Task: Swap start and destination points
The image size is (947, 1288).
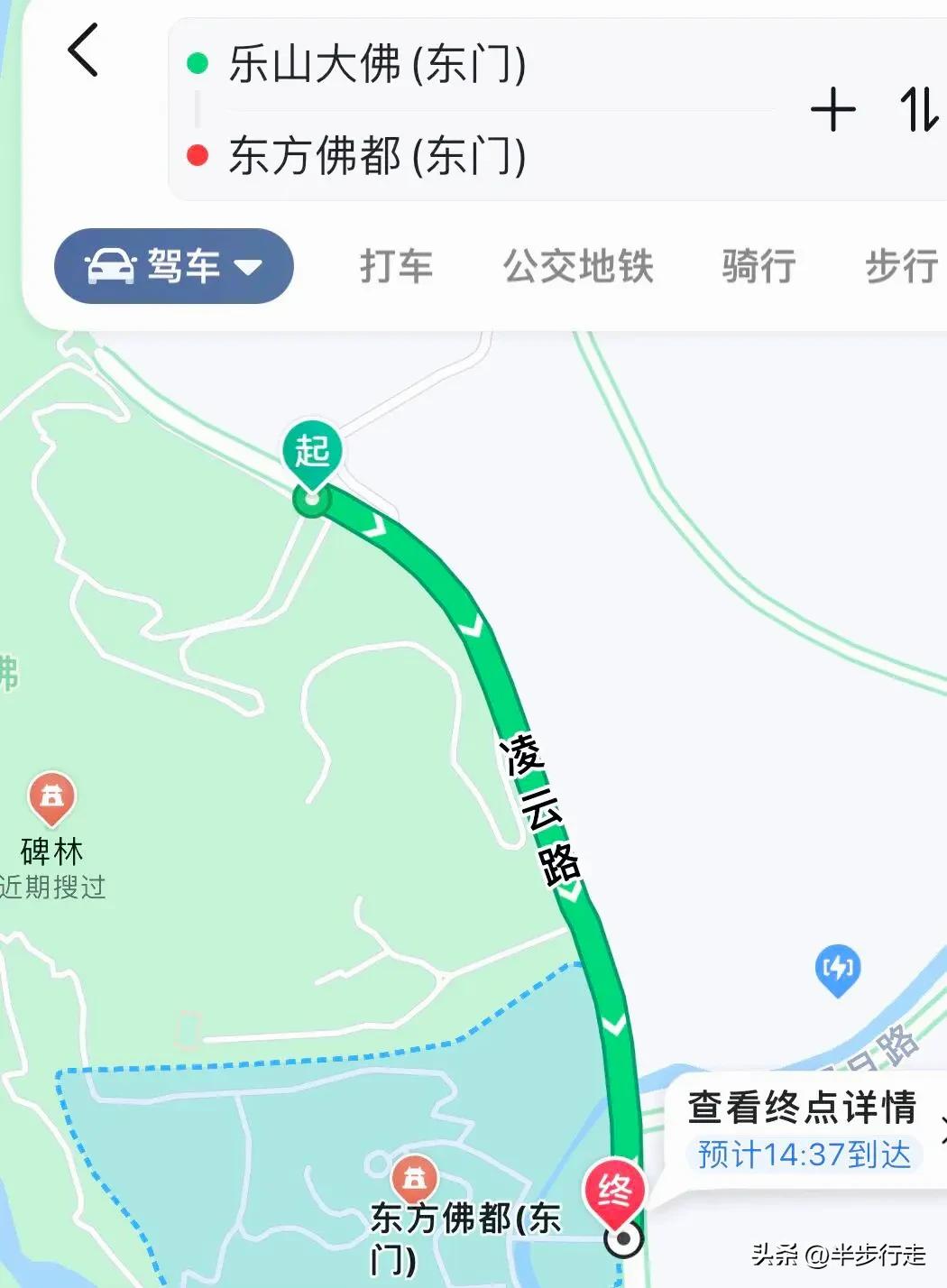Action: (x=918, y=111)
